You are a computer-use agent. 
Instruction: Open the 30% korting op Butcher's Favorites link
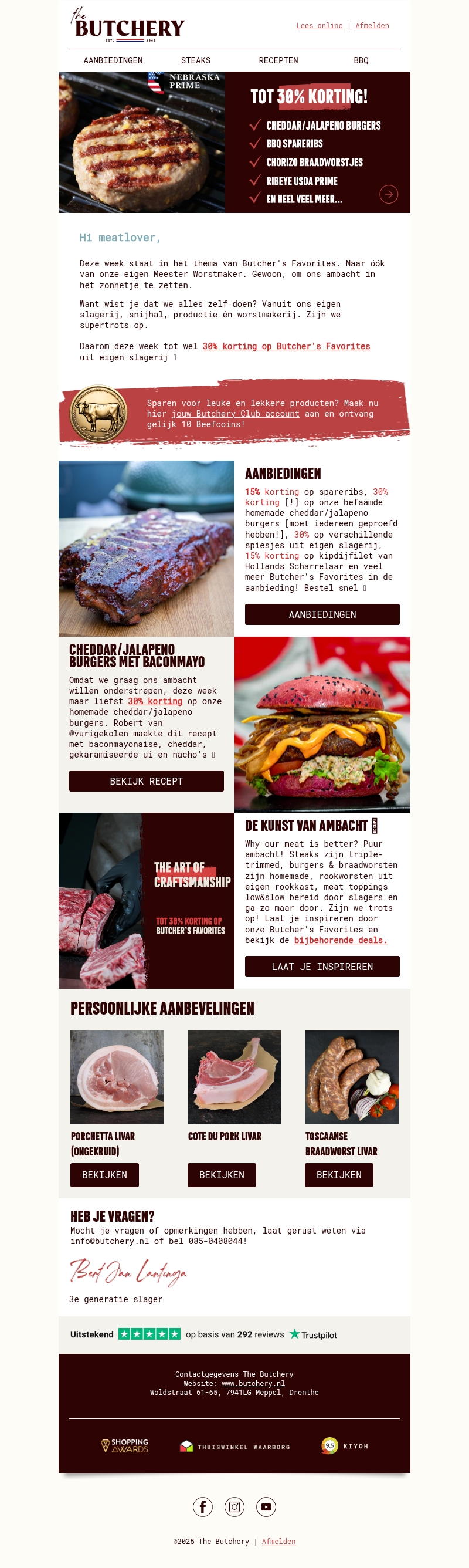pos(286,346)
